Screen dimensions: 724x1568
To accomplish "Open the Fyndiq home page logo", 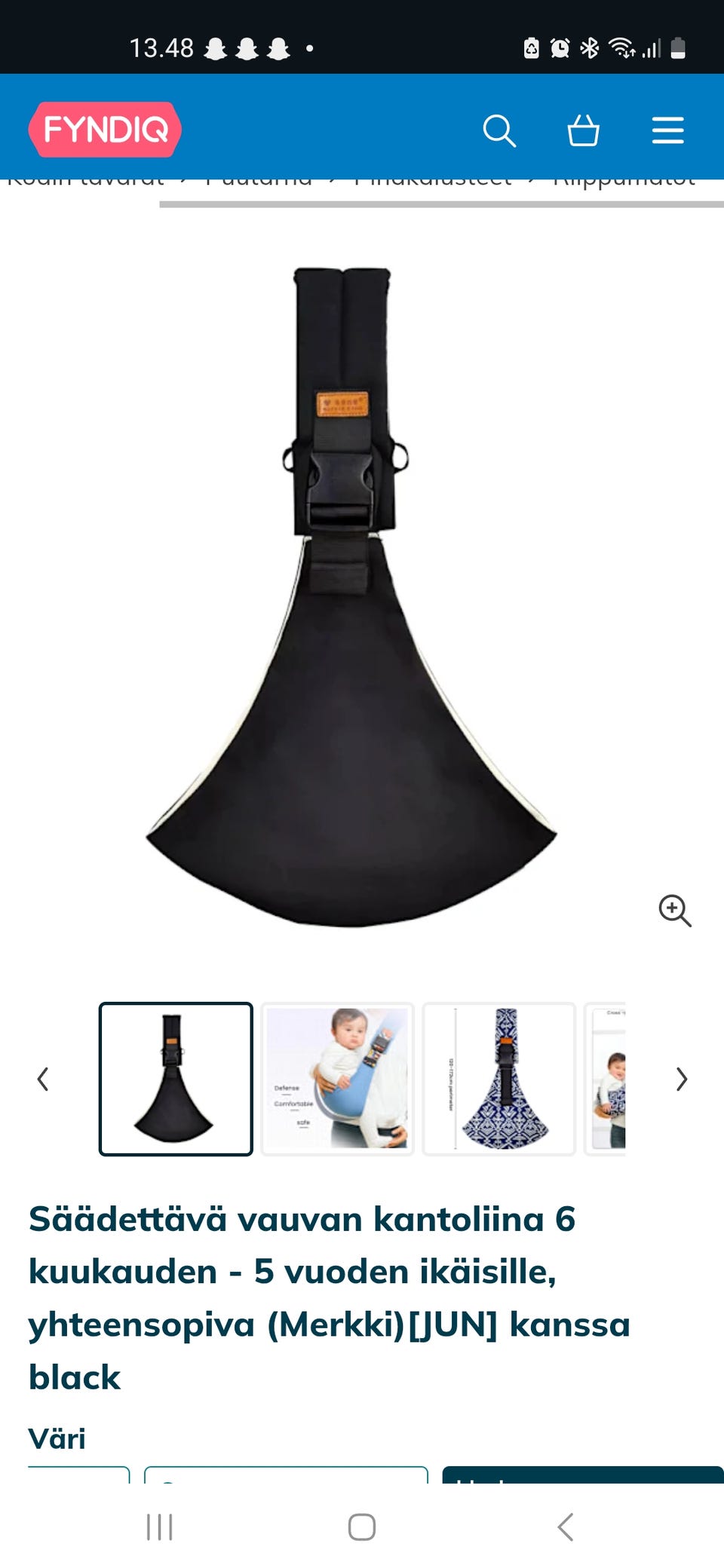I will [105, 130].
